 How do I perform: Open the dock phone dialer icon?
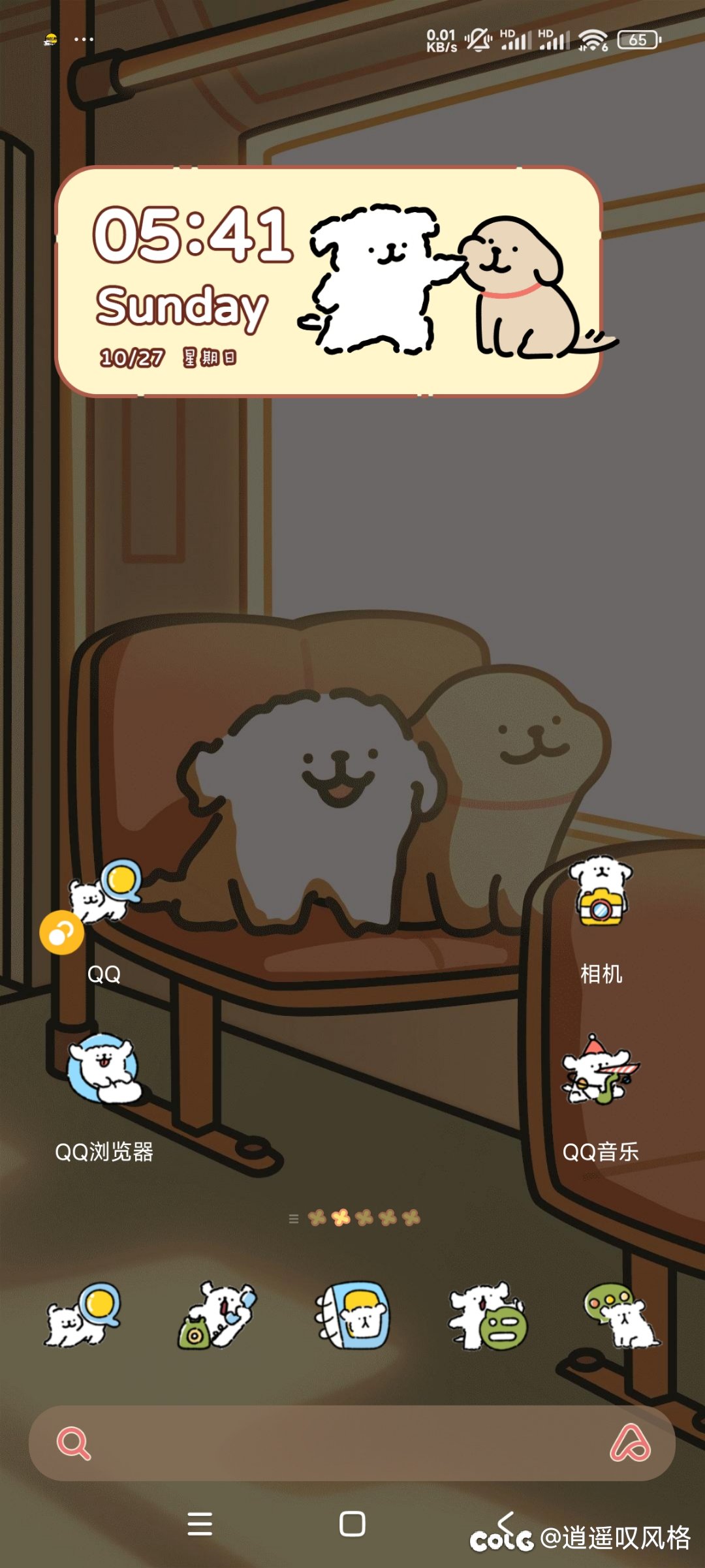click(218, 1315)
